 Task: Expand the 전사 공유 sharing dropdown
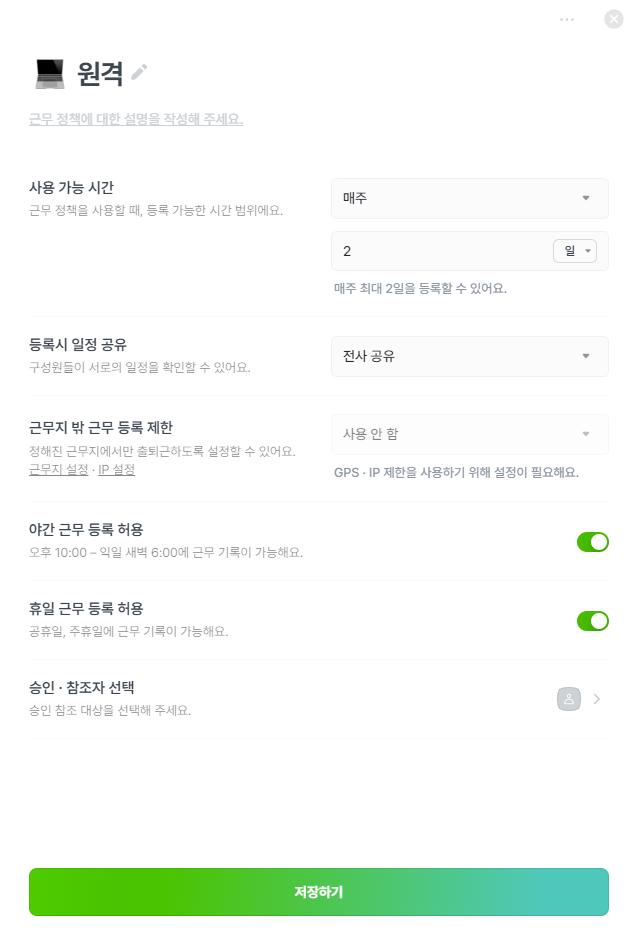coord(469,356)
